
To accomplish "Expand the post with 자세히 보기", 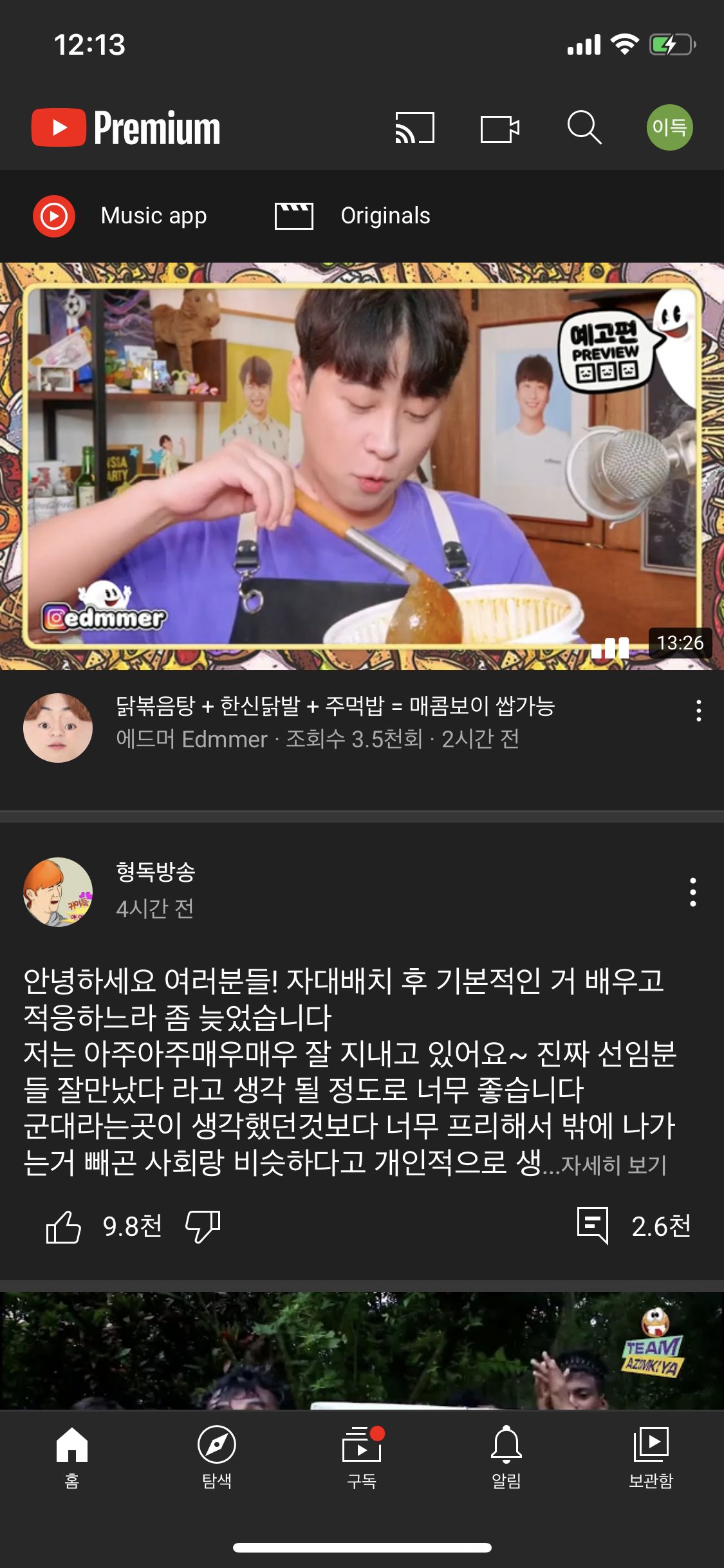I will (x=614, y=1164).
